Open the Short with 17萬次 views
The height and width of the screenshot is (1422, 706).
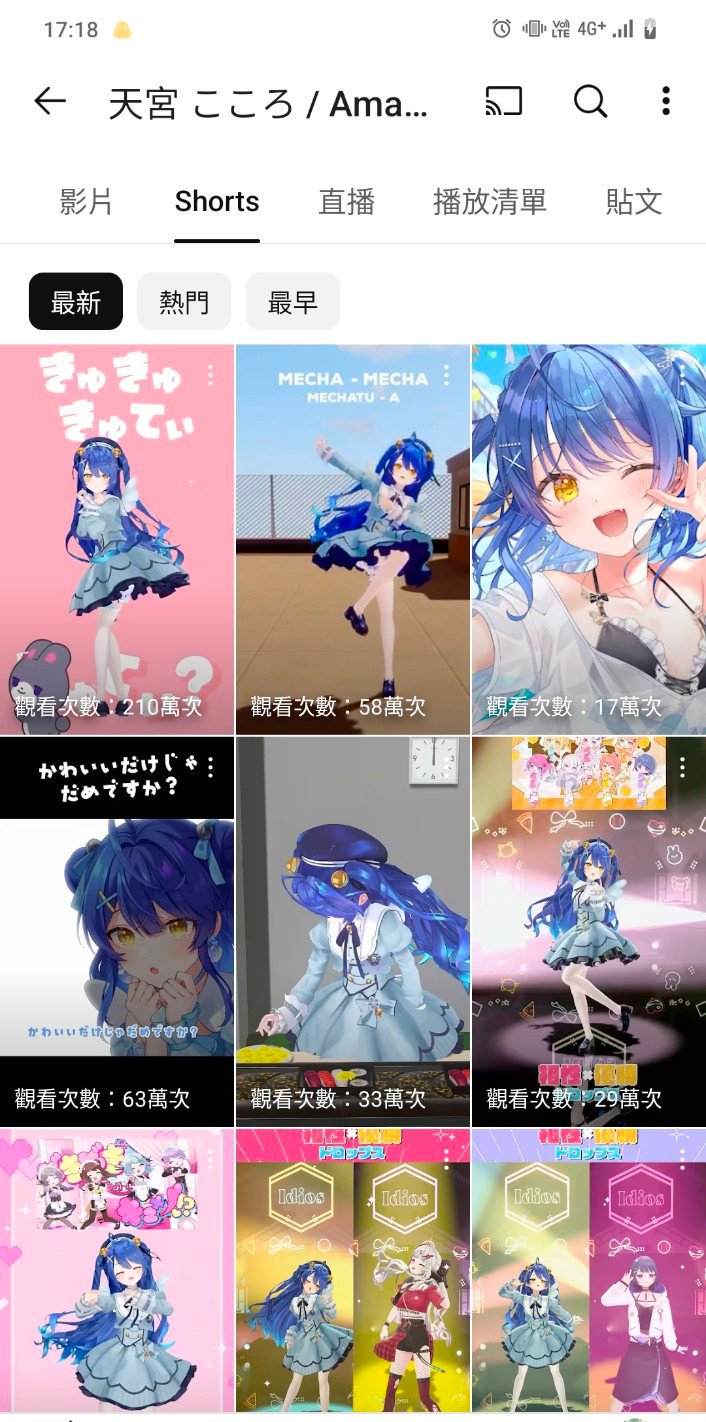(x=589, y=540)
